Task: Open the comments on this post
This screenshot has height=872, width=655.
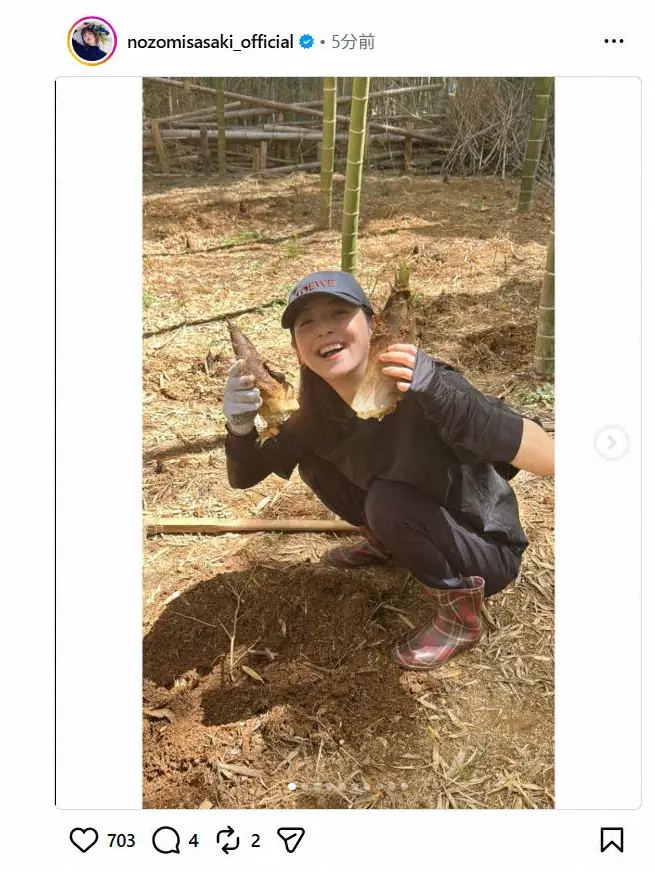Action: (x=166, y=840)
